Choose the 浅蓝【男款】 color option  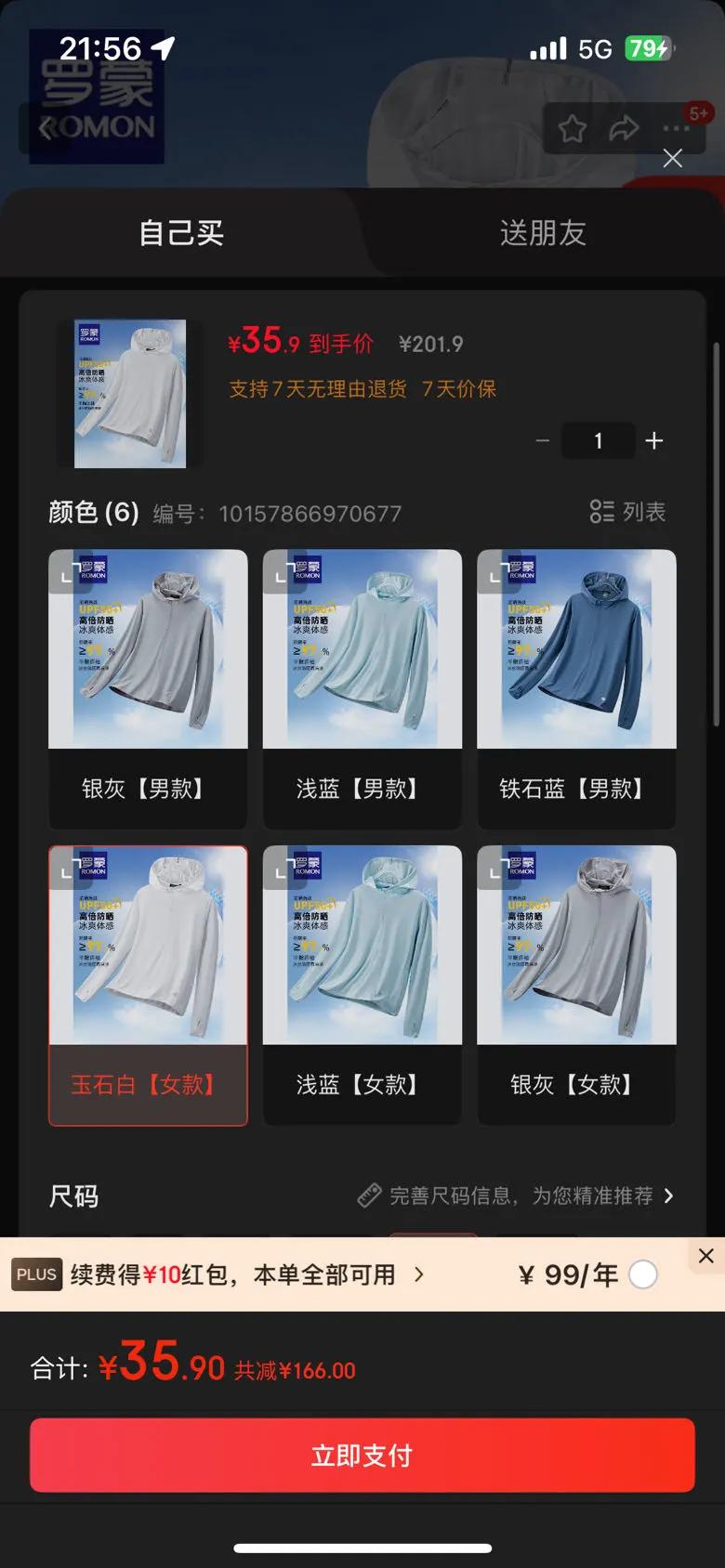362,688
